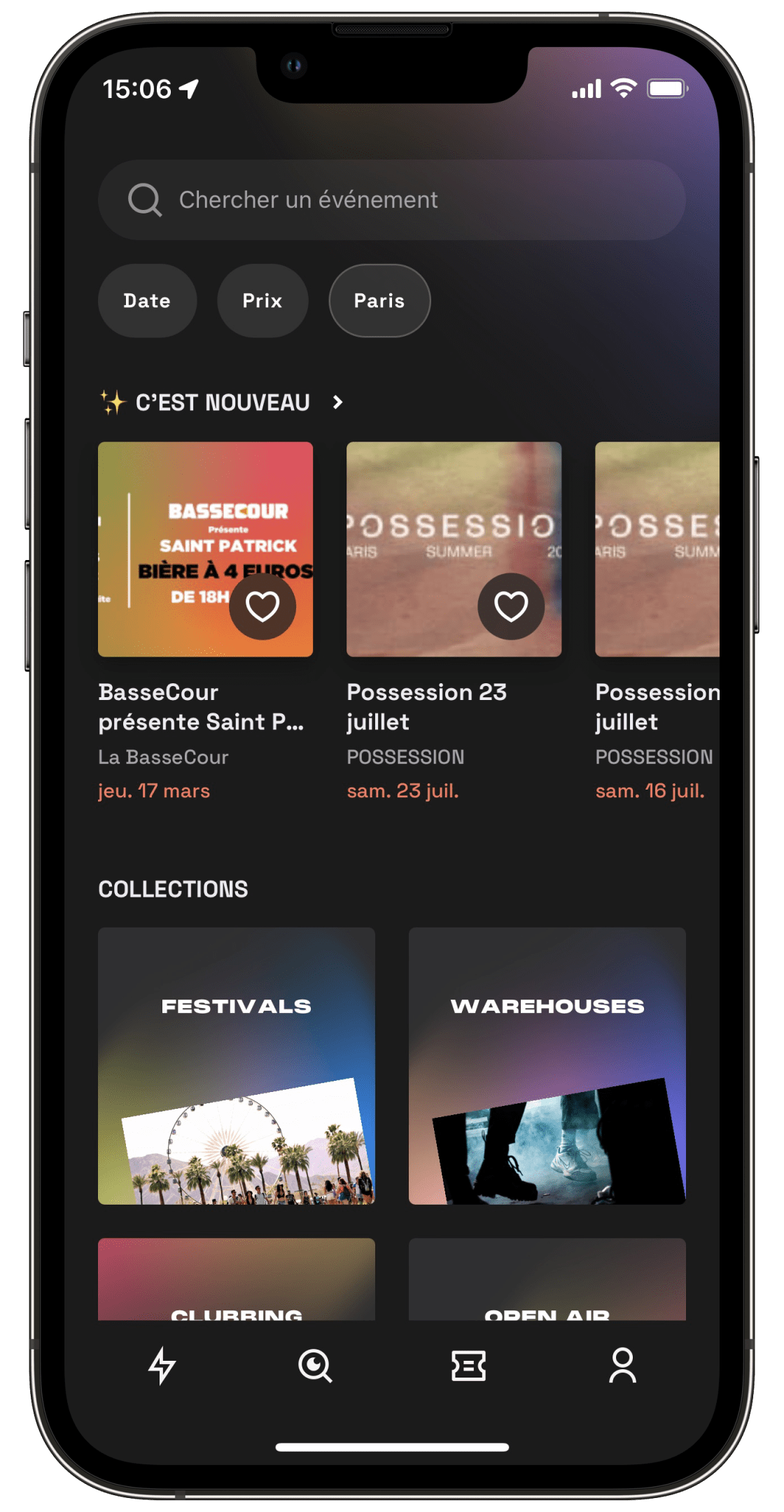Expand the C'est nouveau section arrow
The width and height of the screenshot is (784, 1512).
click(x=338, y=402)
